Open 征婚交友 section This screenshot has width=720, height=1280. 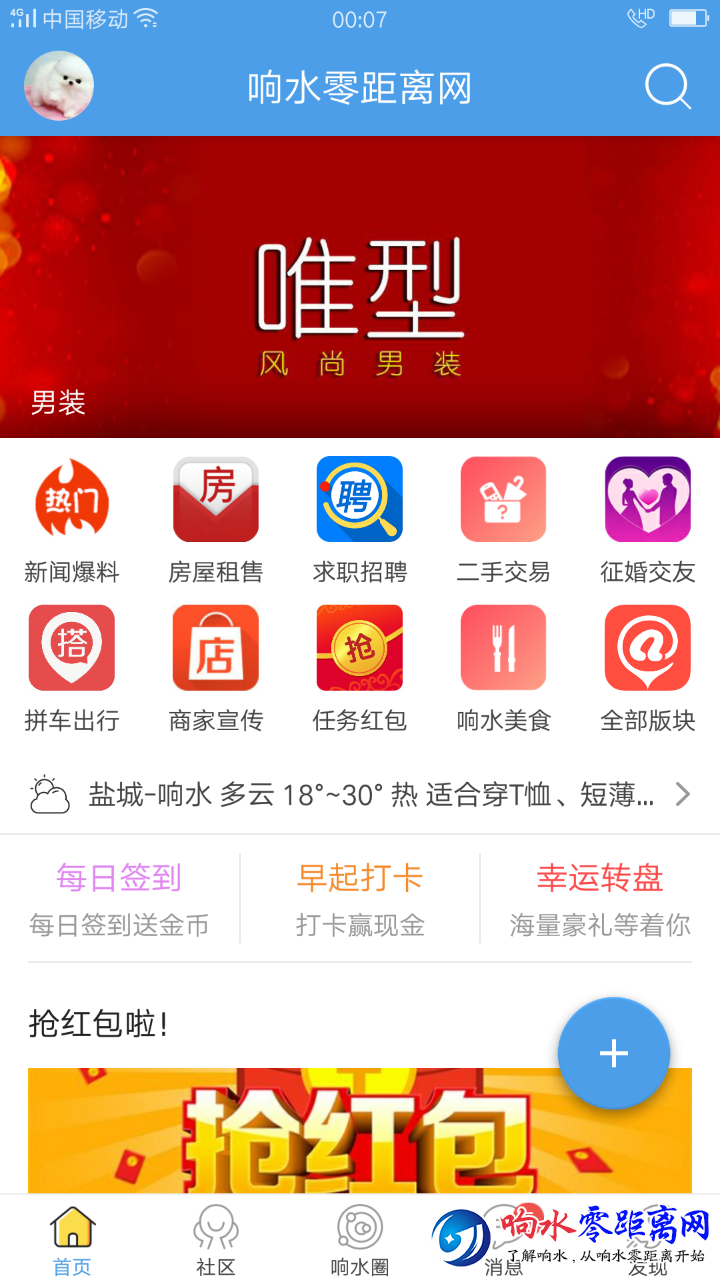[647, 520]
